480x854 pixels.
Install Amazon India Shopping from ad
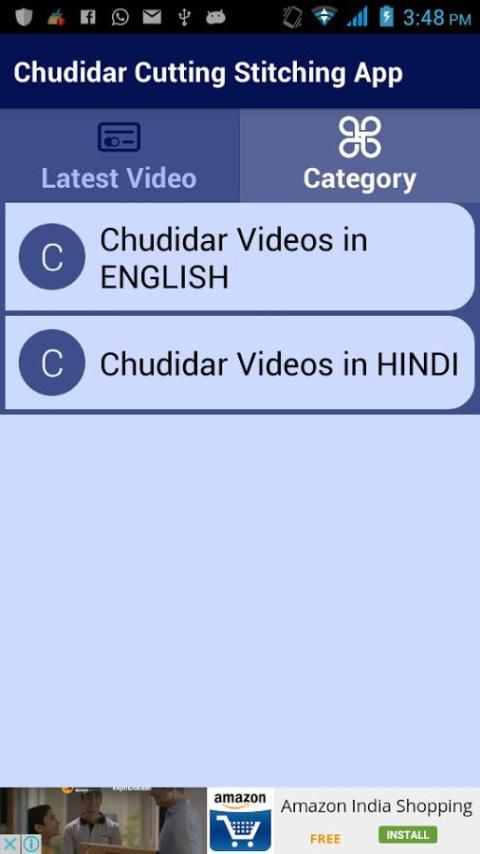[x=408, y=835]
